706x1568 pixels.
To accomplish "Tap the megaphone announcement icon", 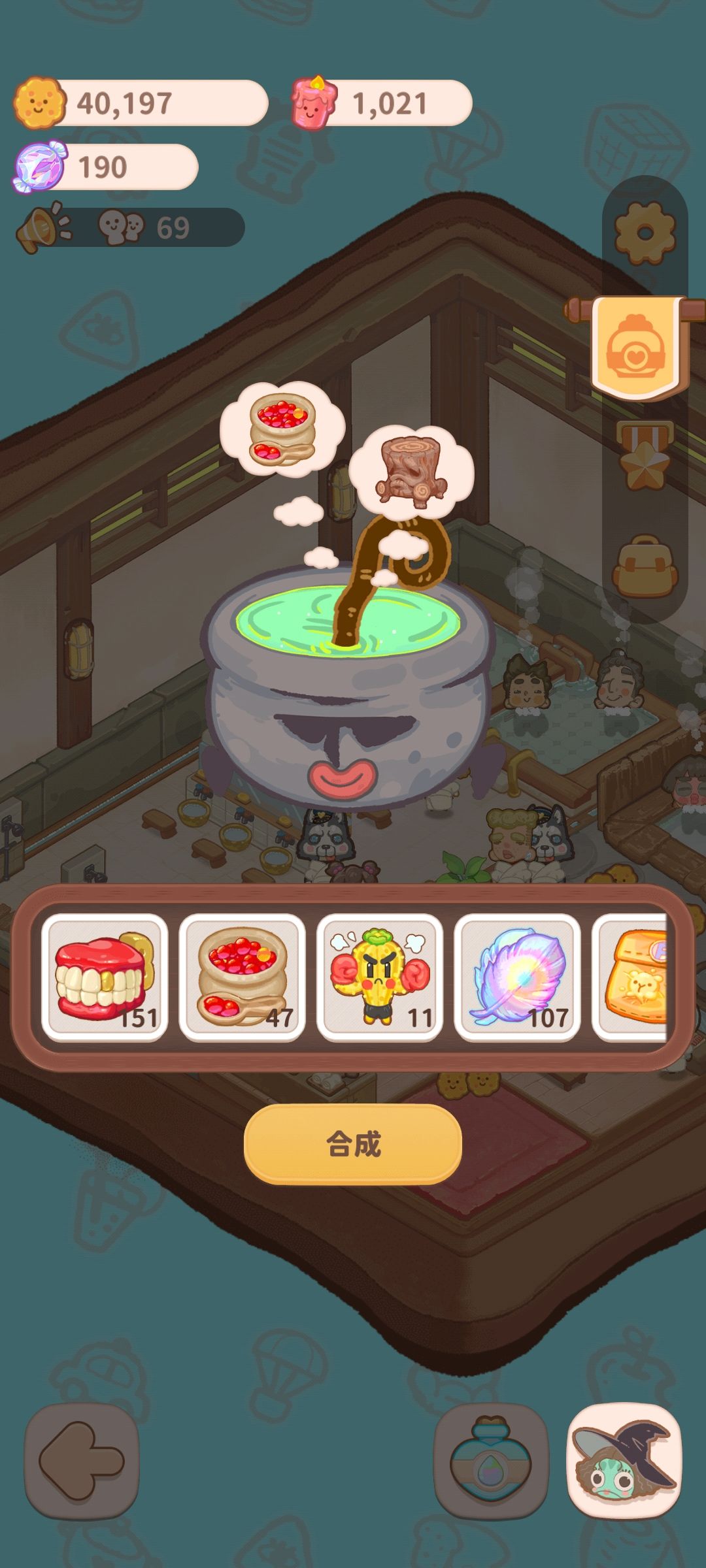I will click(x=39, y=227).
